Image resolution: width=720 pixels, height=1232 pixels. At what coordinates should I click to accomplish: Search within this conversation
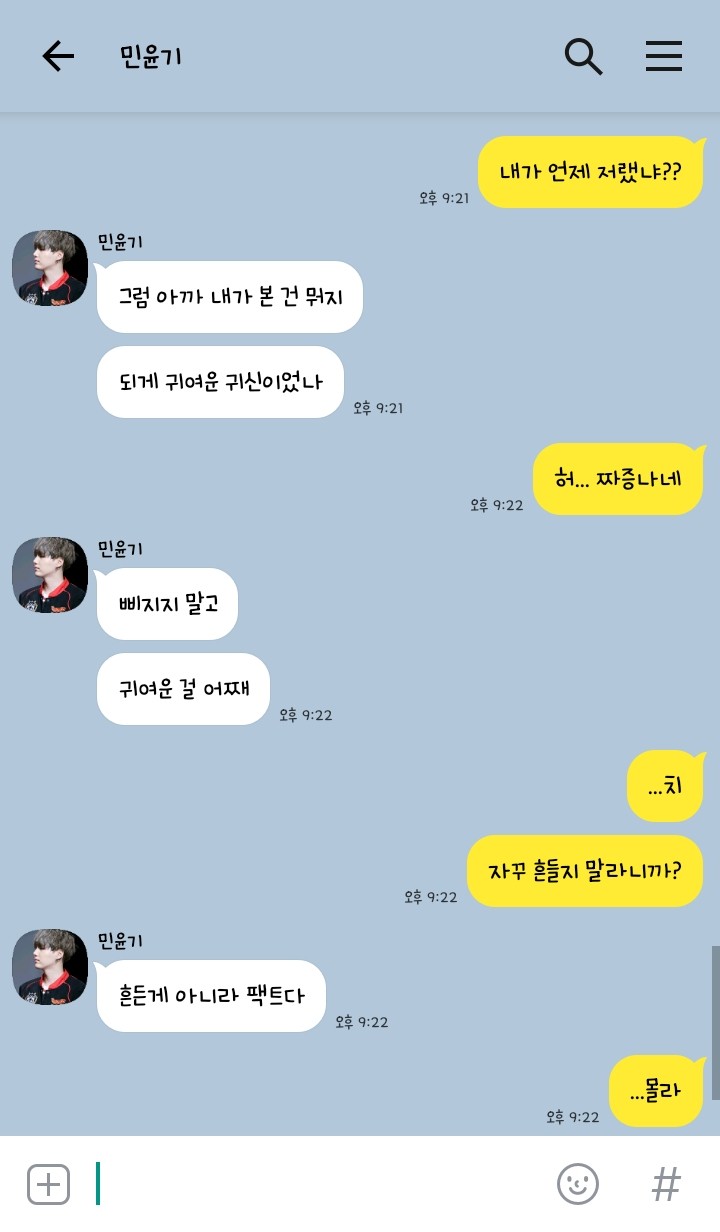583,56
